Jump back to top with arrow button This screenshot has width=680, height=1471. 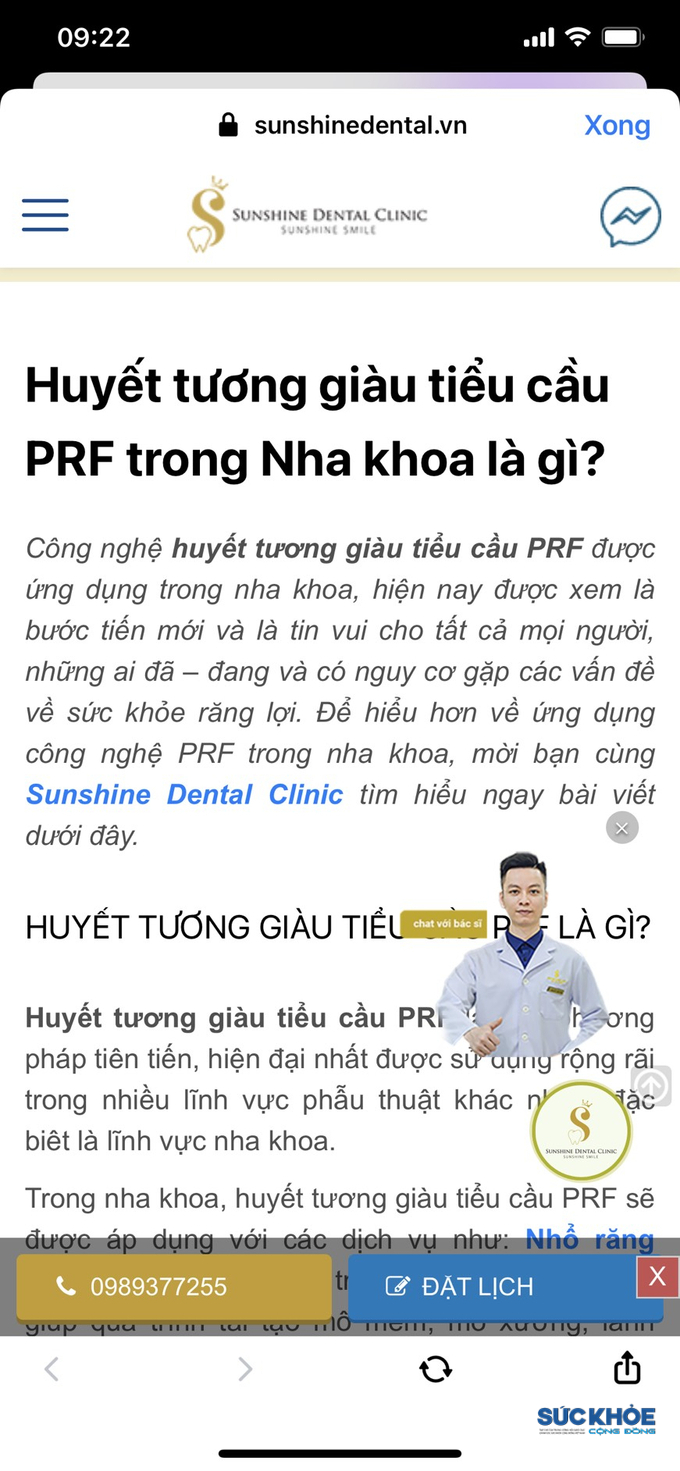click(651, 1086)
